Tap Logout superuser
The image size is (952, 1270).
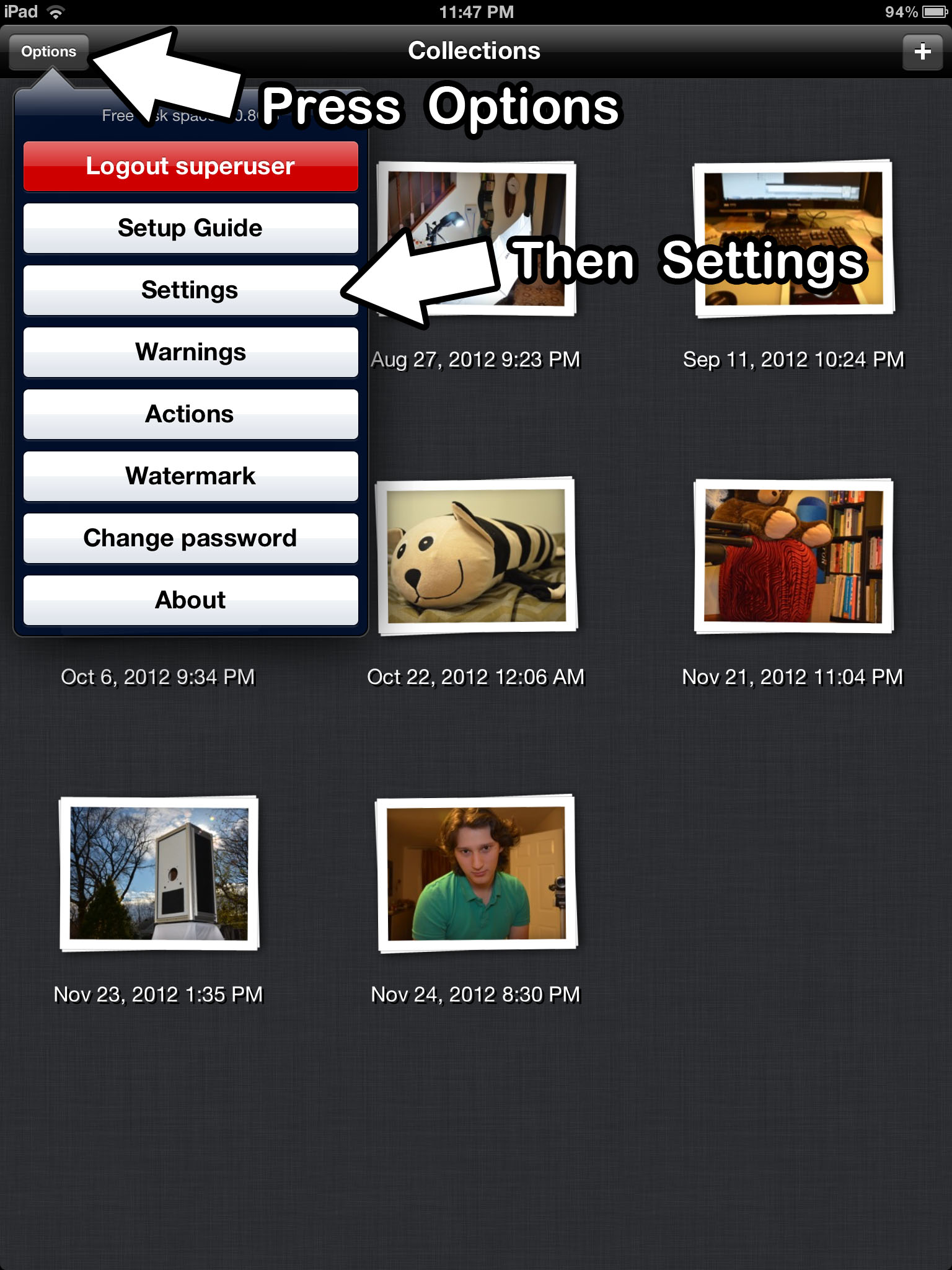point(190,166)
